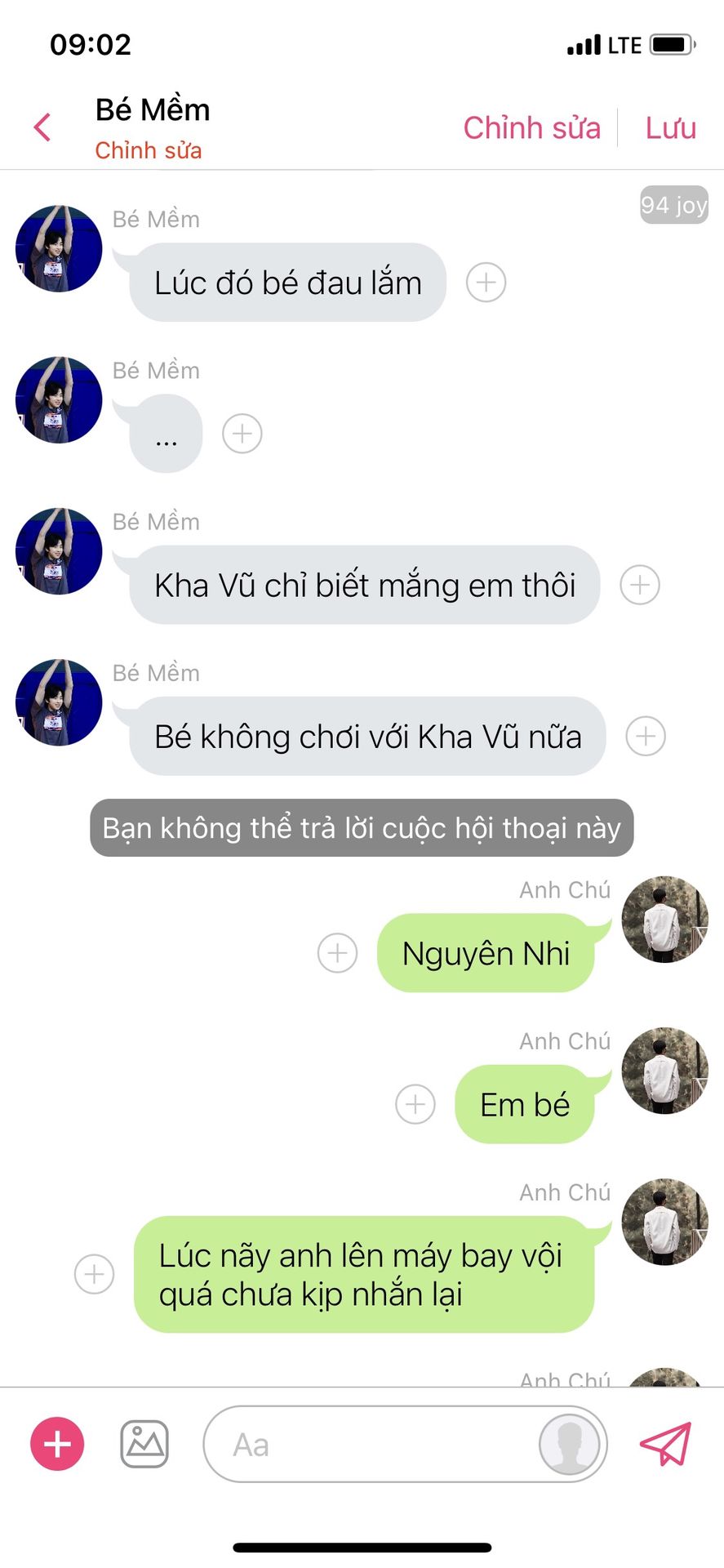The image size is (724, 1568).
Task: Tap plus next to the "..." message
Action: 242,434
